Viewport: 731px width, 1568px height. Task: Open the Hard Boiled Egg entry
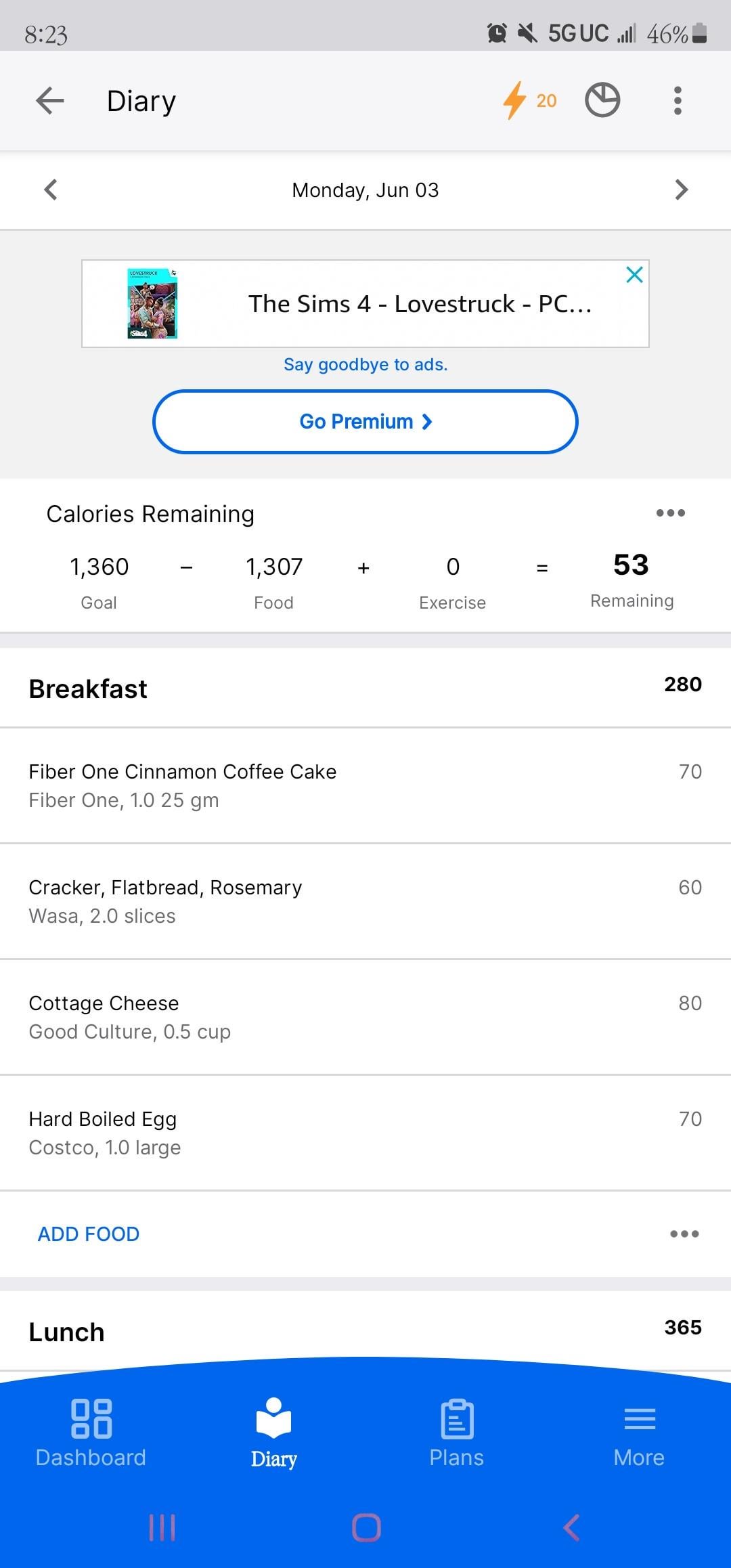[x=365, y=1133]
